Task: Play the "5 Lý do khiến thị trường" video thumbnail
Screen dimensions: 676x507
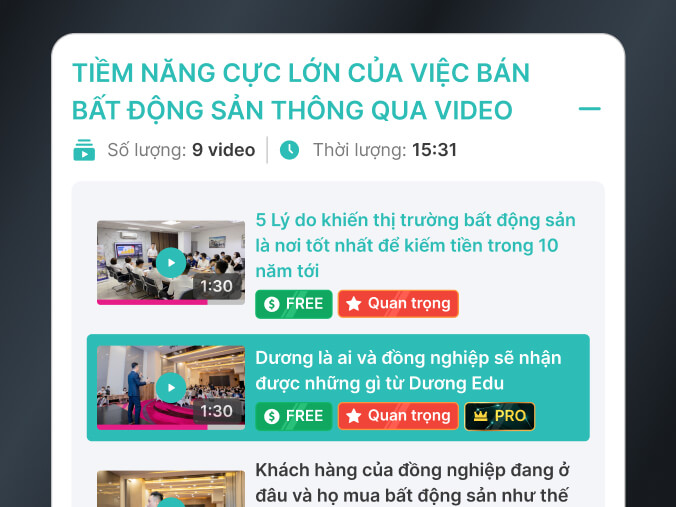Action: [x=171, y=262]
